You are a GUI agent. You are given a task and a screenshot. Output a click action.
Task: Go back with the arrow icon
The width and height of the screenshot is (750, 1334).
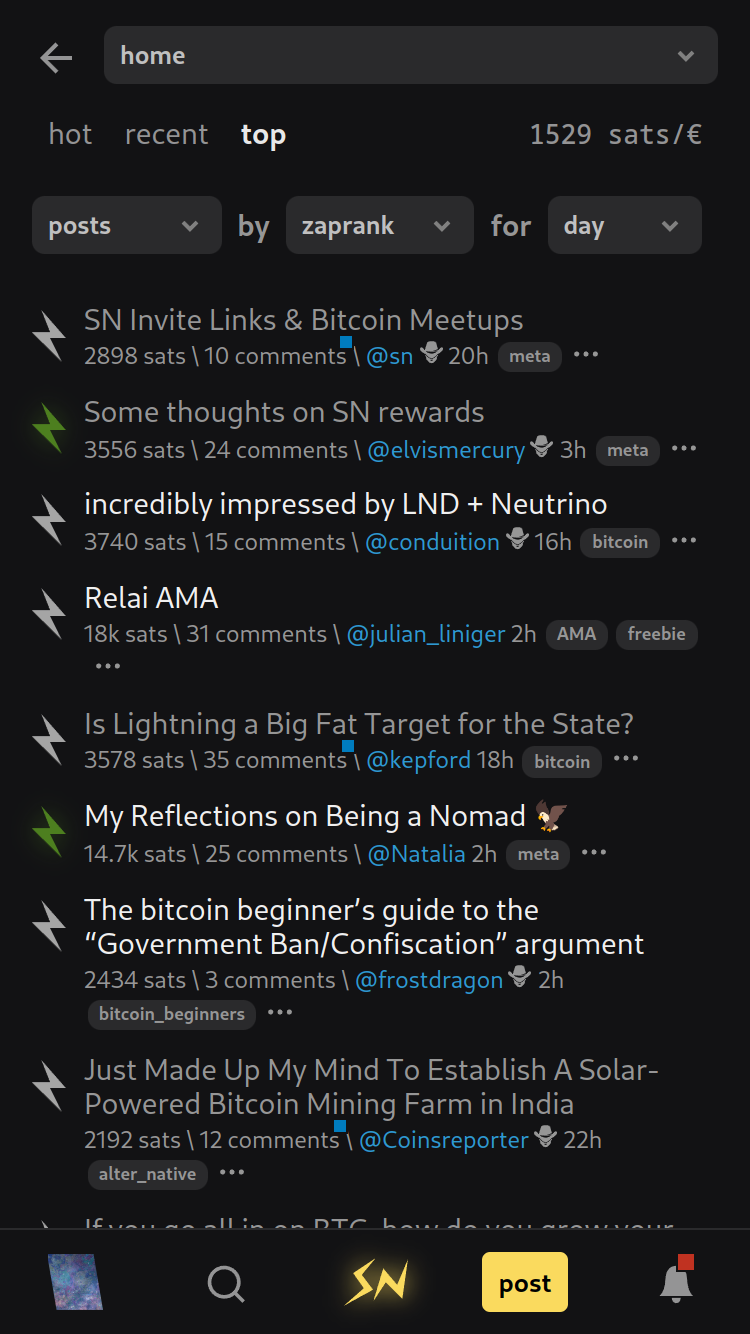coord(56,57)
